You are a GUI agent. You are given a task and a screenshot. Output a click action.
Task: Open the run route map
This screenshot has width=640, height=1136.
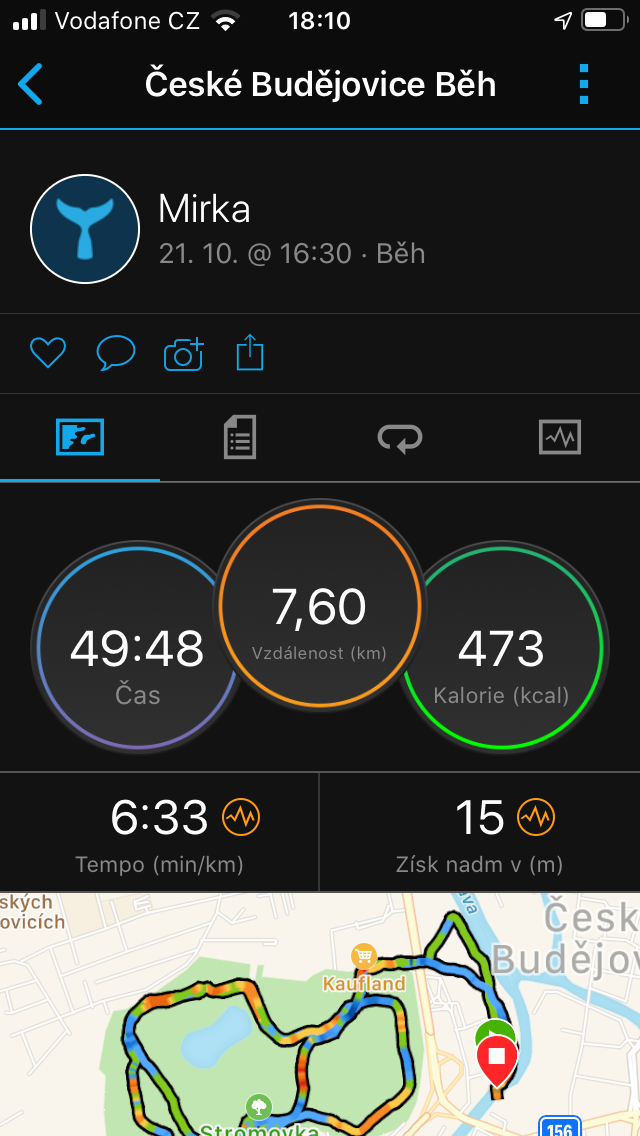[x=320, y=1014]
